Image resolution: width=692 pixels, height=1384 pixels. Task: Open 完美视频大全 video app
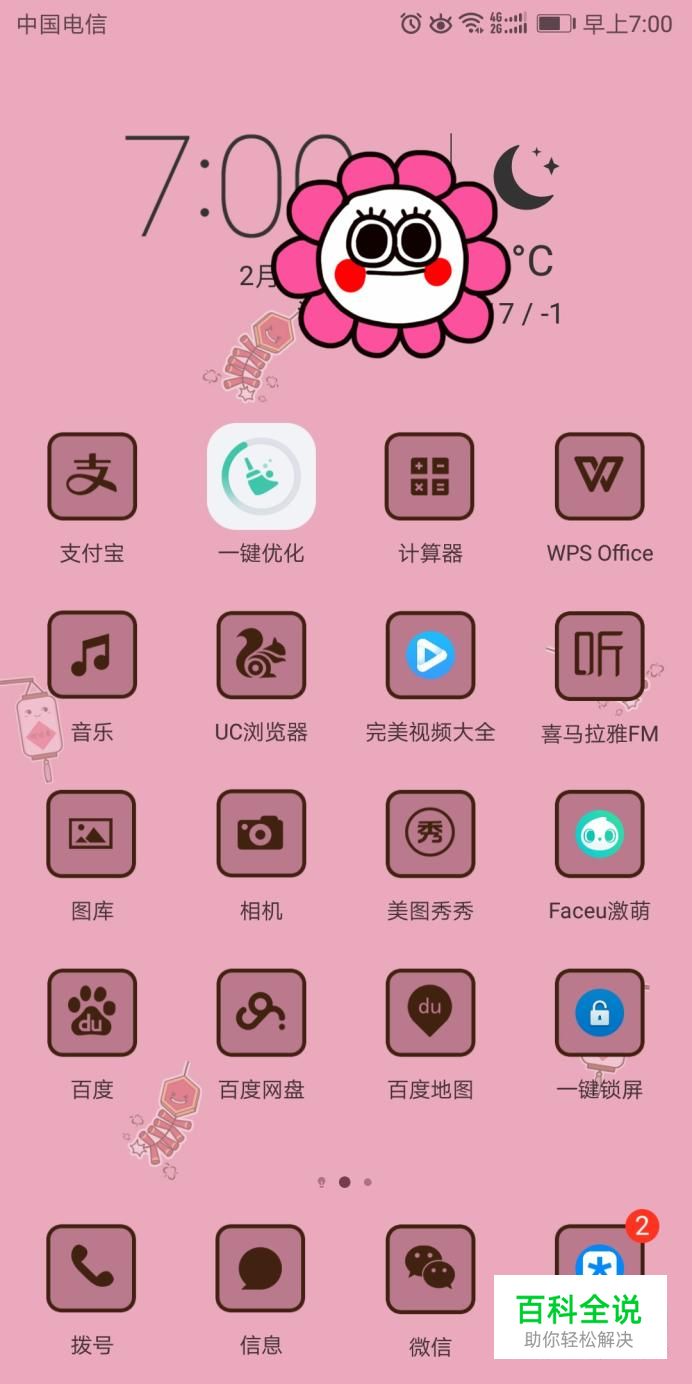click(430, 655)
